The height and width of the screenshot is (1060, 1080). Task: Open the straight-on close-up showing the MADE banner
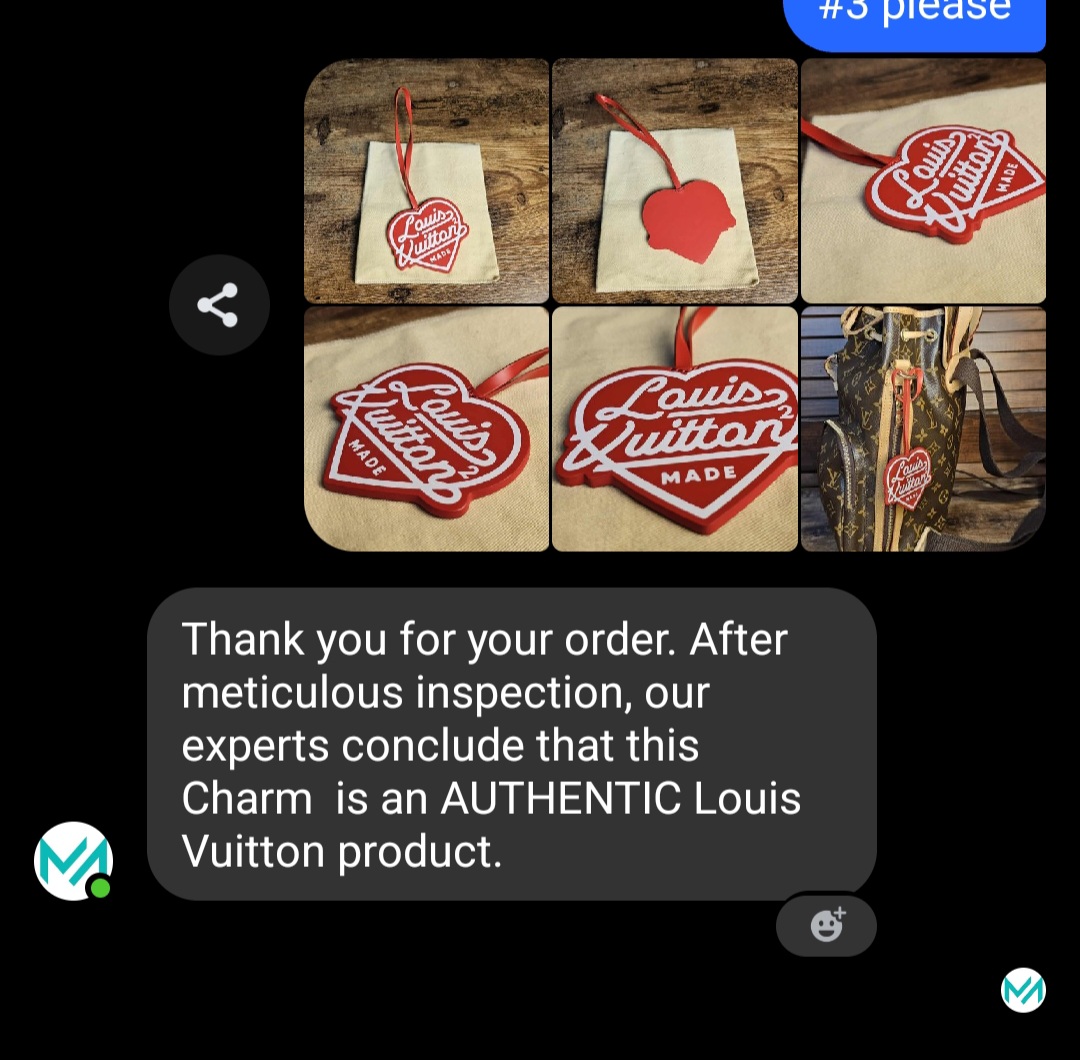pyautogui.click(x=675, y=428)
